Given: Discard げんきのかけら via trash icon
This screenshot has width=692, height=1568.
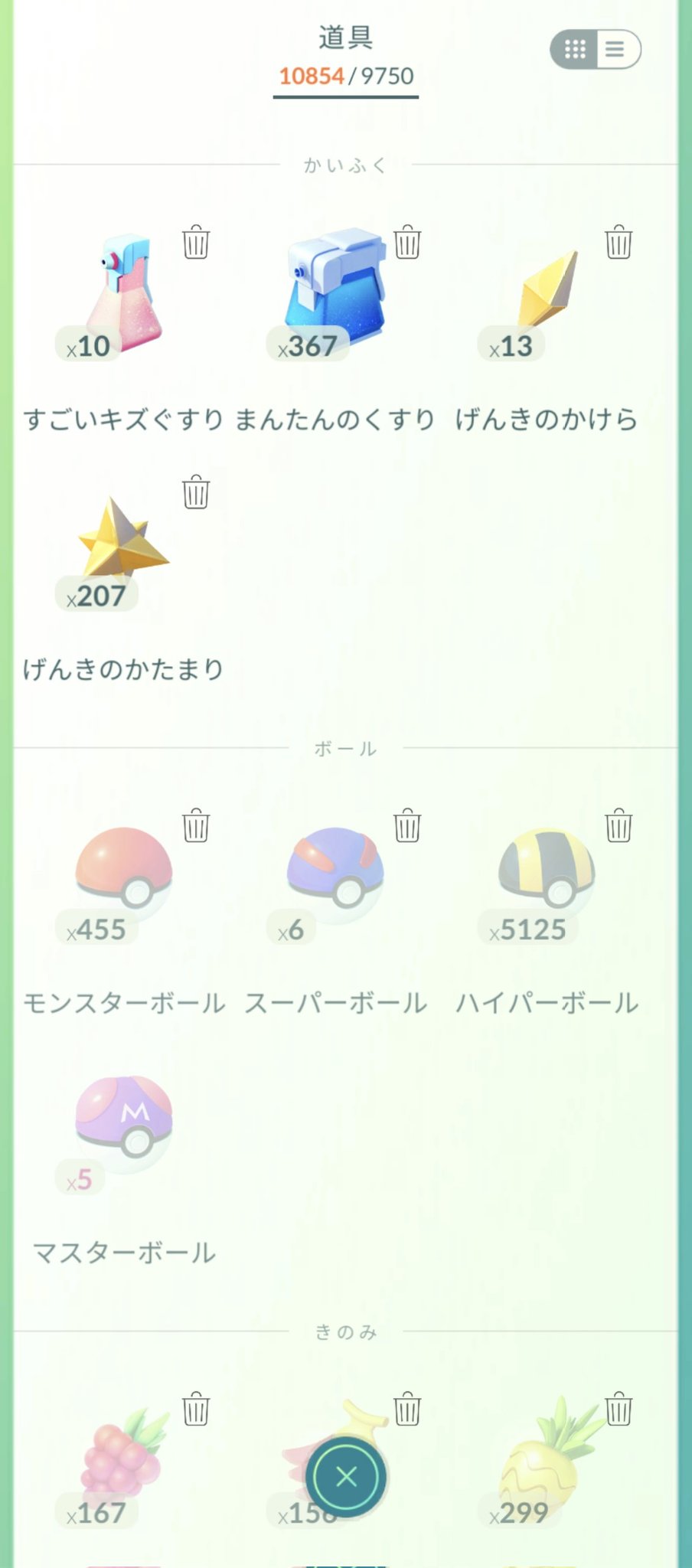Looking at the screenshot, I should point(619,243).
